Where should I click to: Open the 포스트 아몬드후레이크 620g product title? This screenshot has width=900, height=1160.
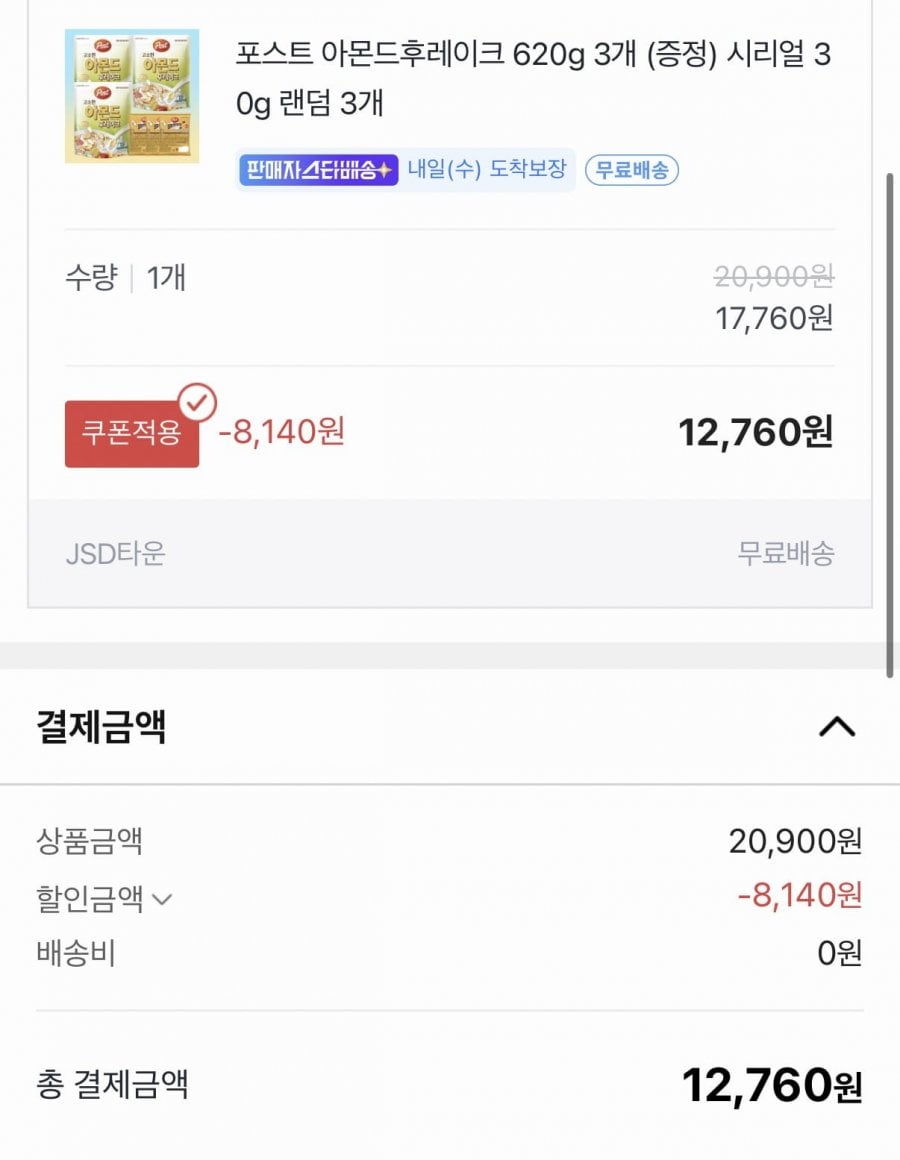click(x=532, y=78)
